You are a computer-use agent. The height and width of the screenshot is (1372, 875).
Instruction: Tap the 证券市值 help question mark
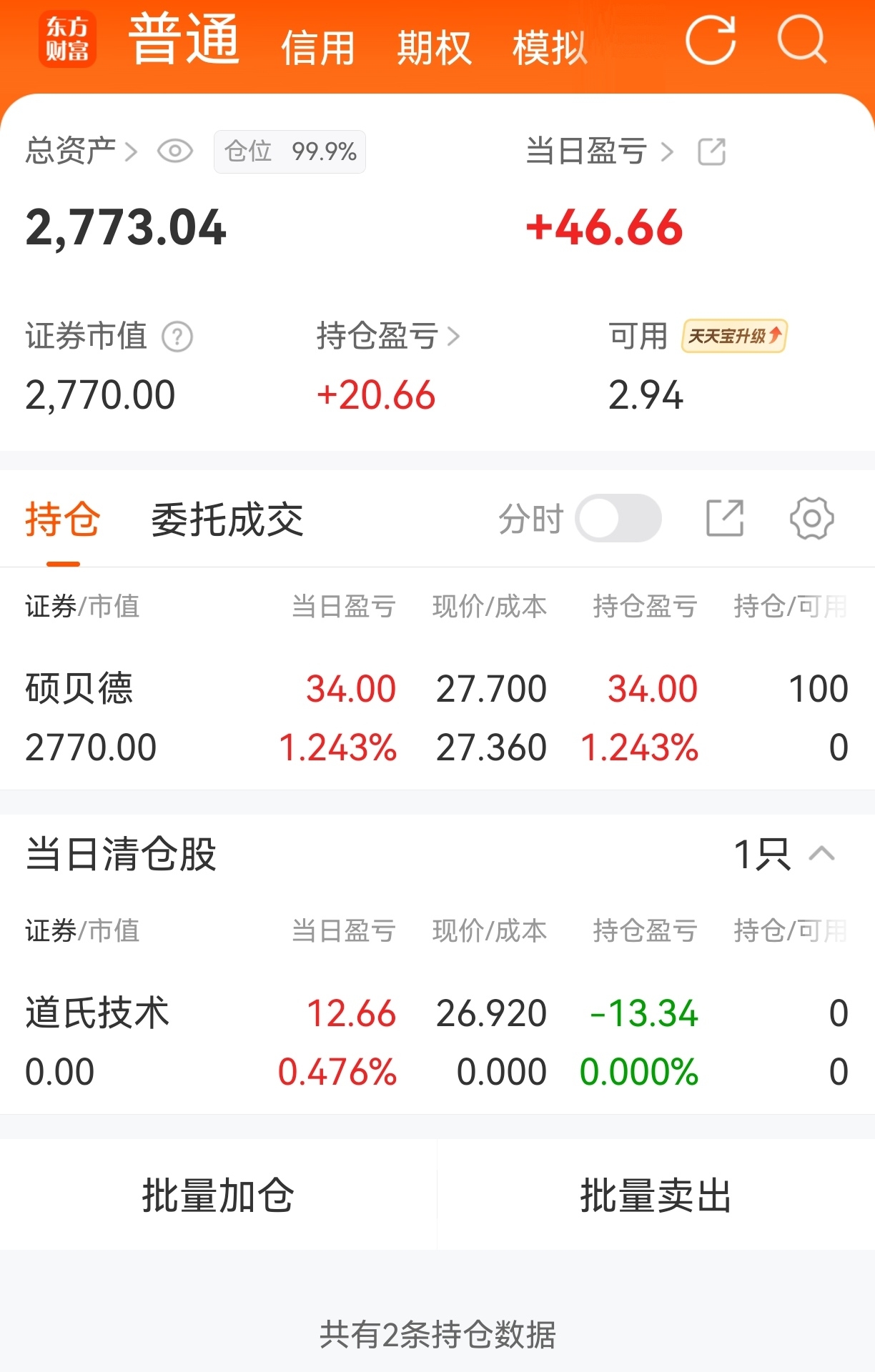tap(177, 337)
